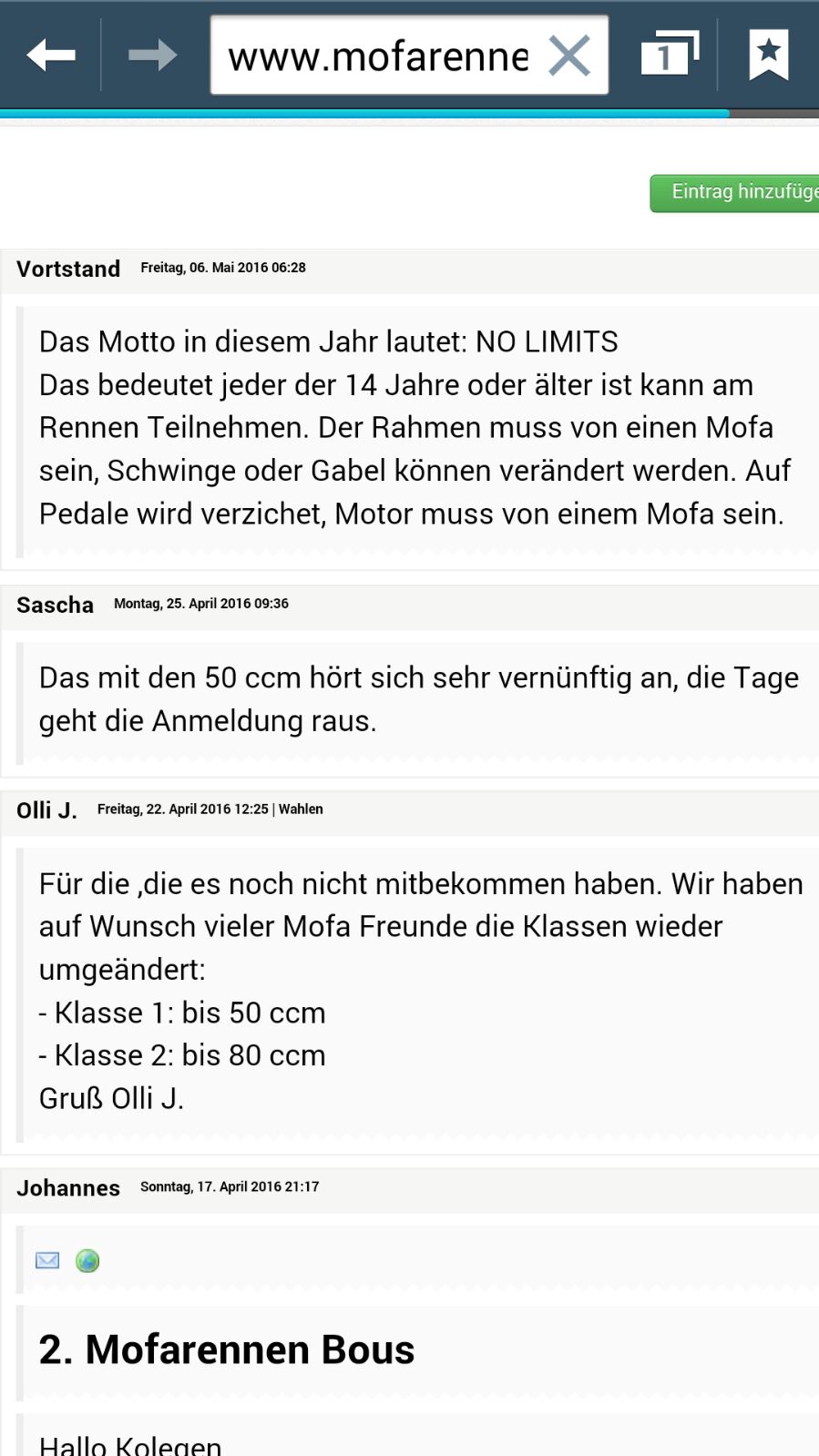Image resolution: width=819 pixels, height=1456 pixels.
Task: Open the browser tabs switcher
Action: (x=669, y=55)
